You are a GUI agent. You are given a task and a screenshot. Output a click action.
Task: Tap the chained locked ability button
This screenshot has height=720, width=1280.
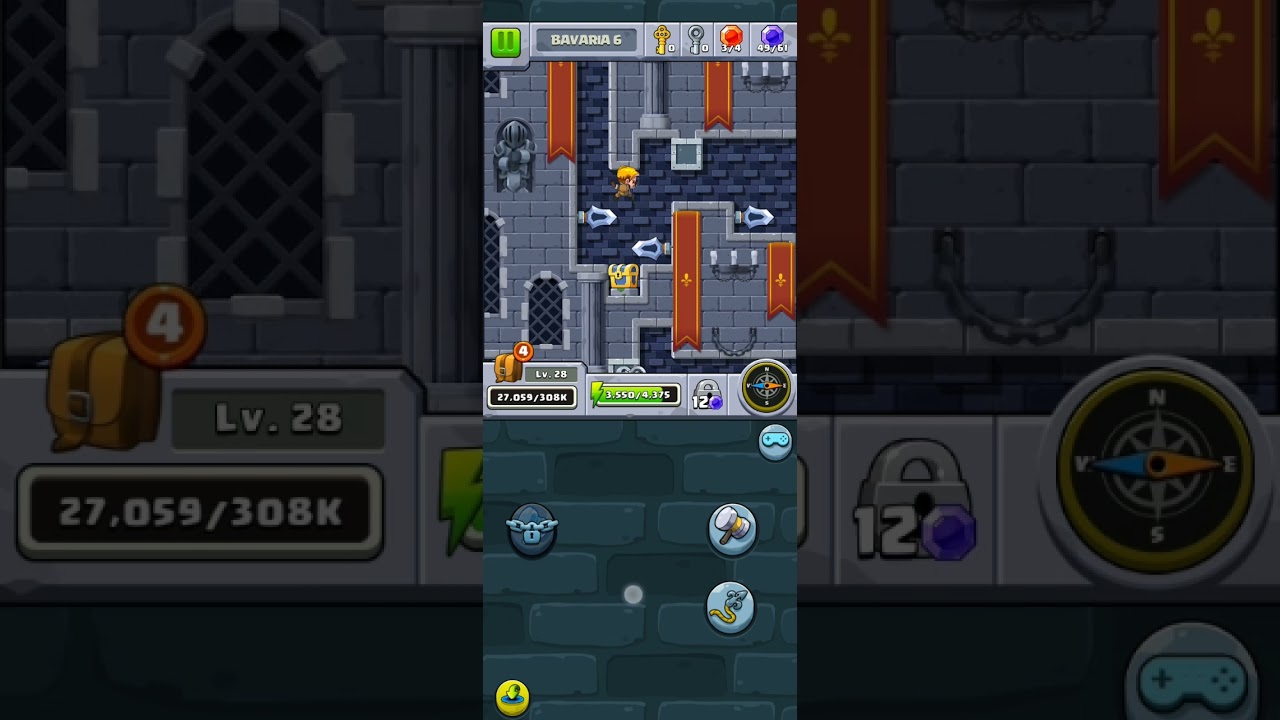[x=532, y=528]
